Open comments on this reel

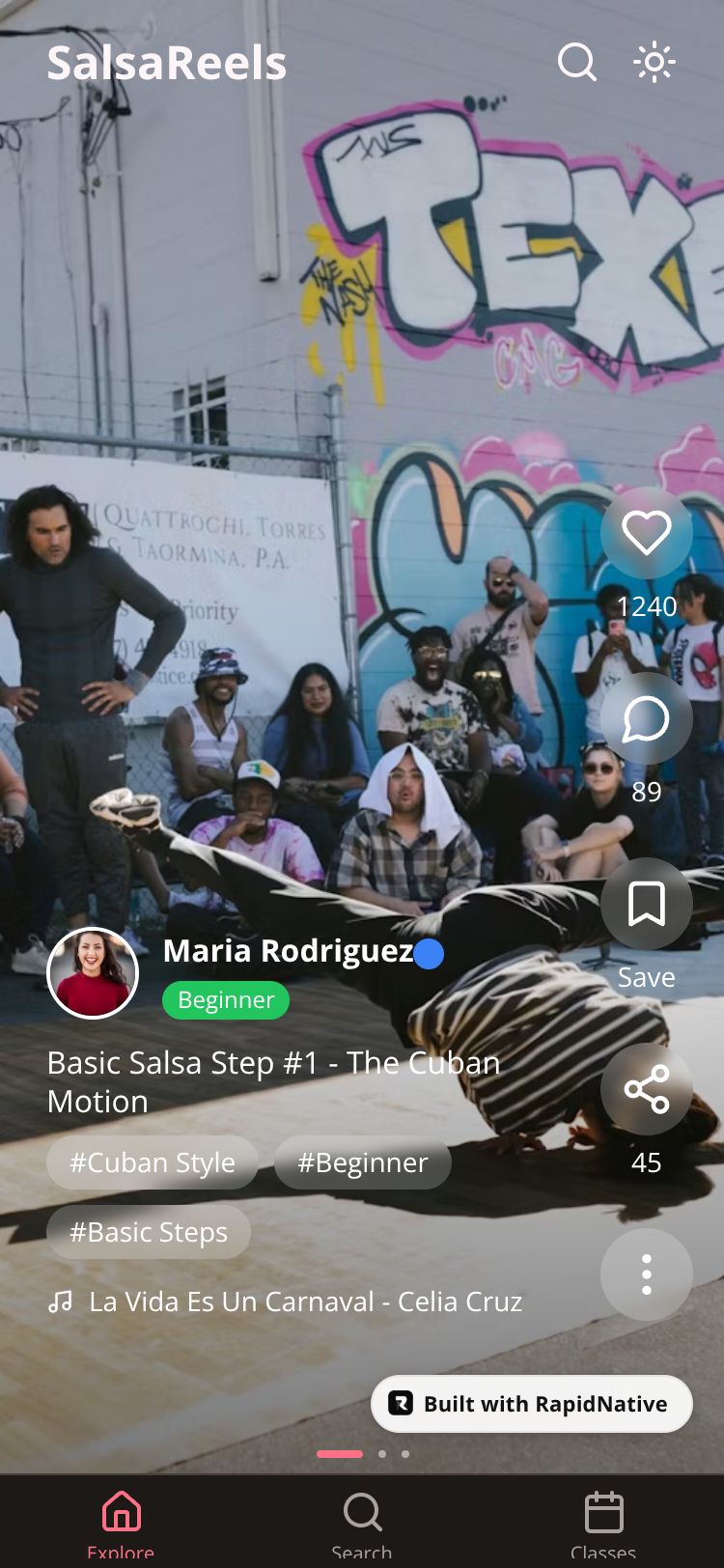646,718
